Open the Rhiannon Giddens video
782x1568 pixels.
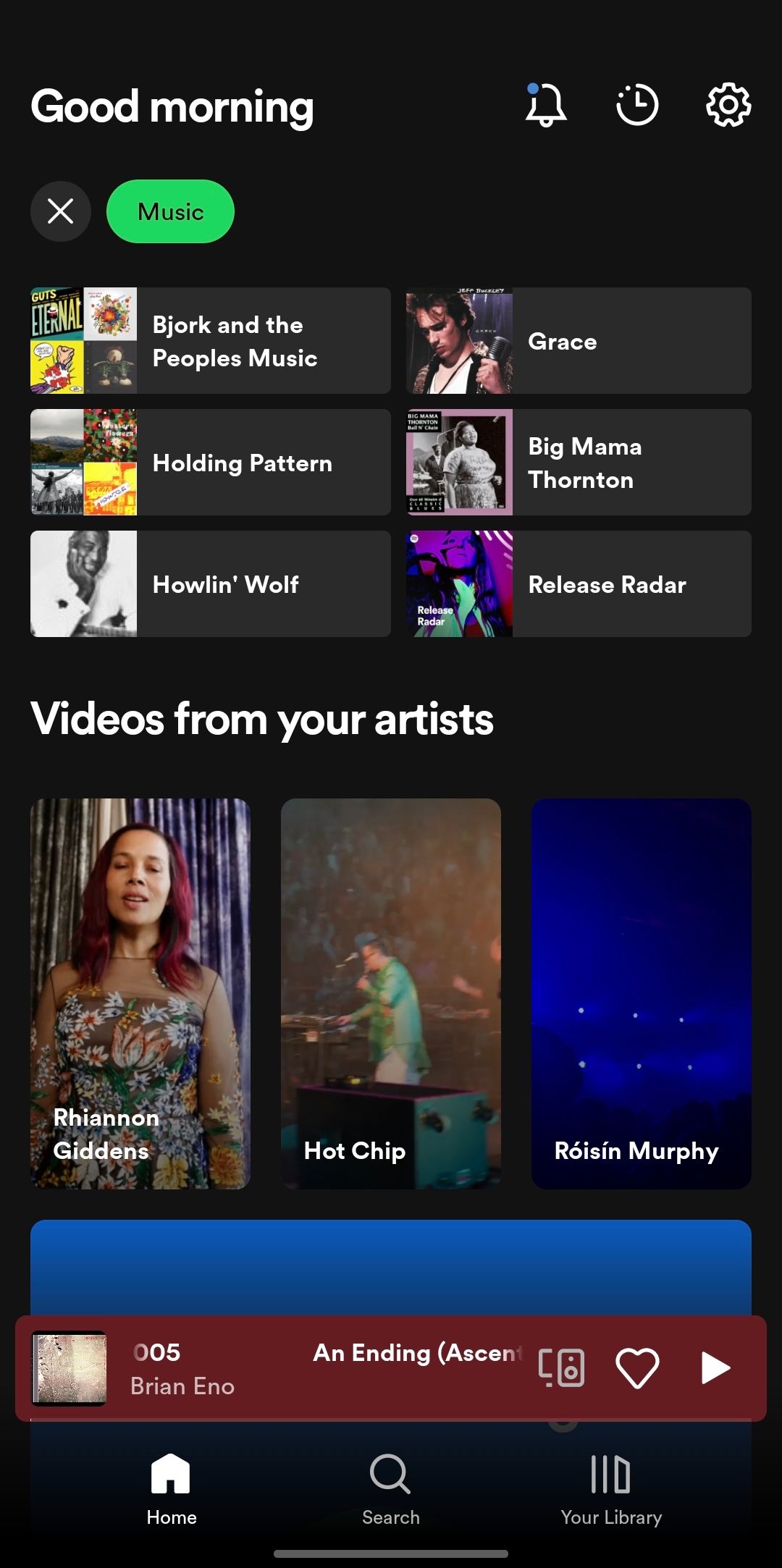click(x=140, y=992)
